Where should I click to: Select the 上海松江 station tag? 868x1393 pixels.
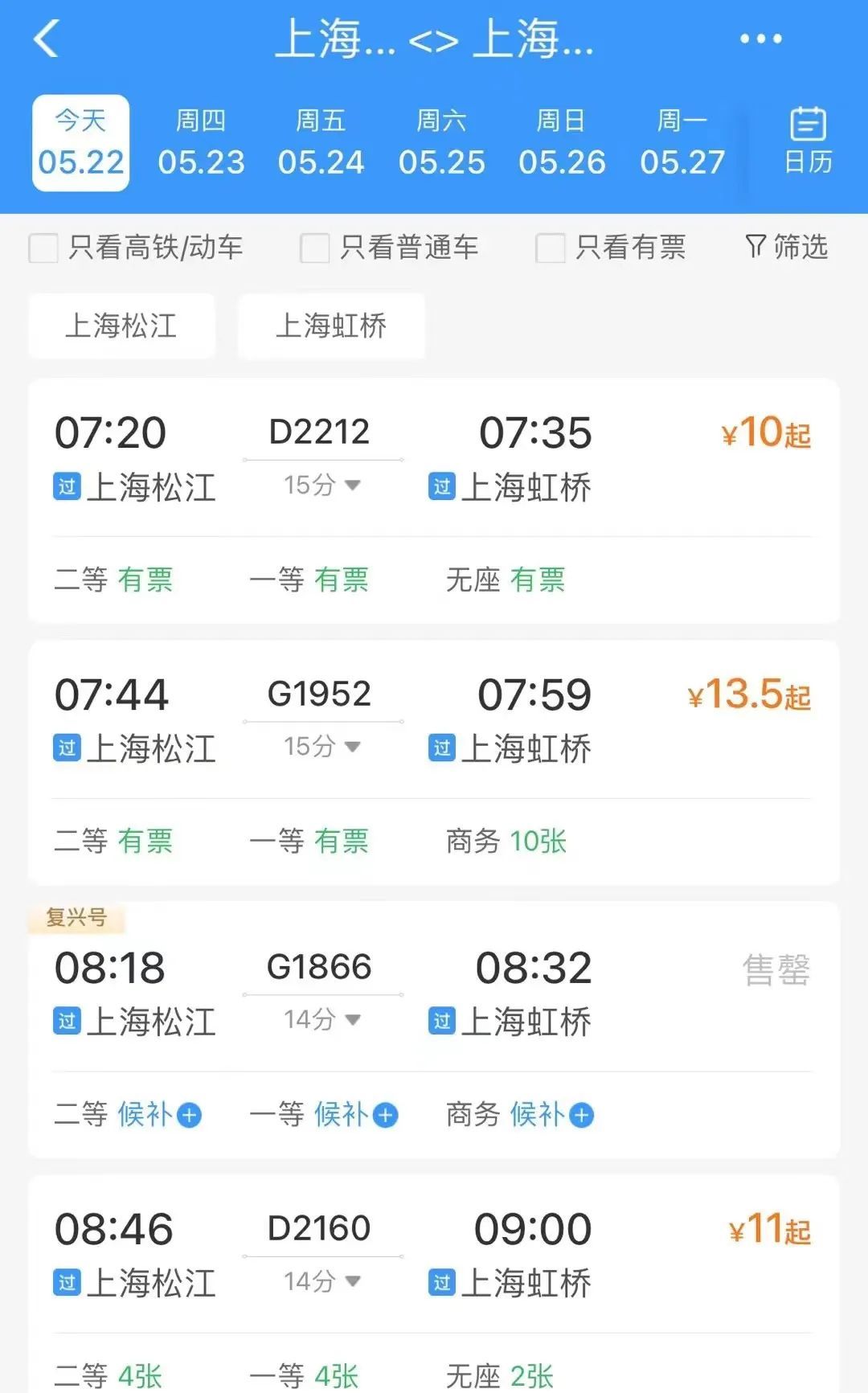121,326
